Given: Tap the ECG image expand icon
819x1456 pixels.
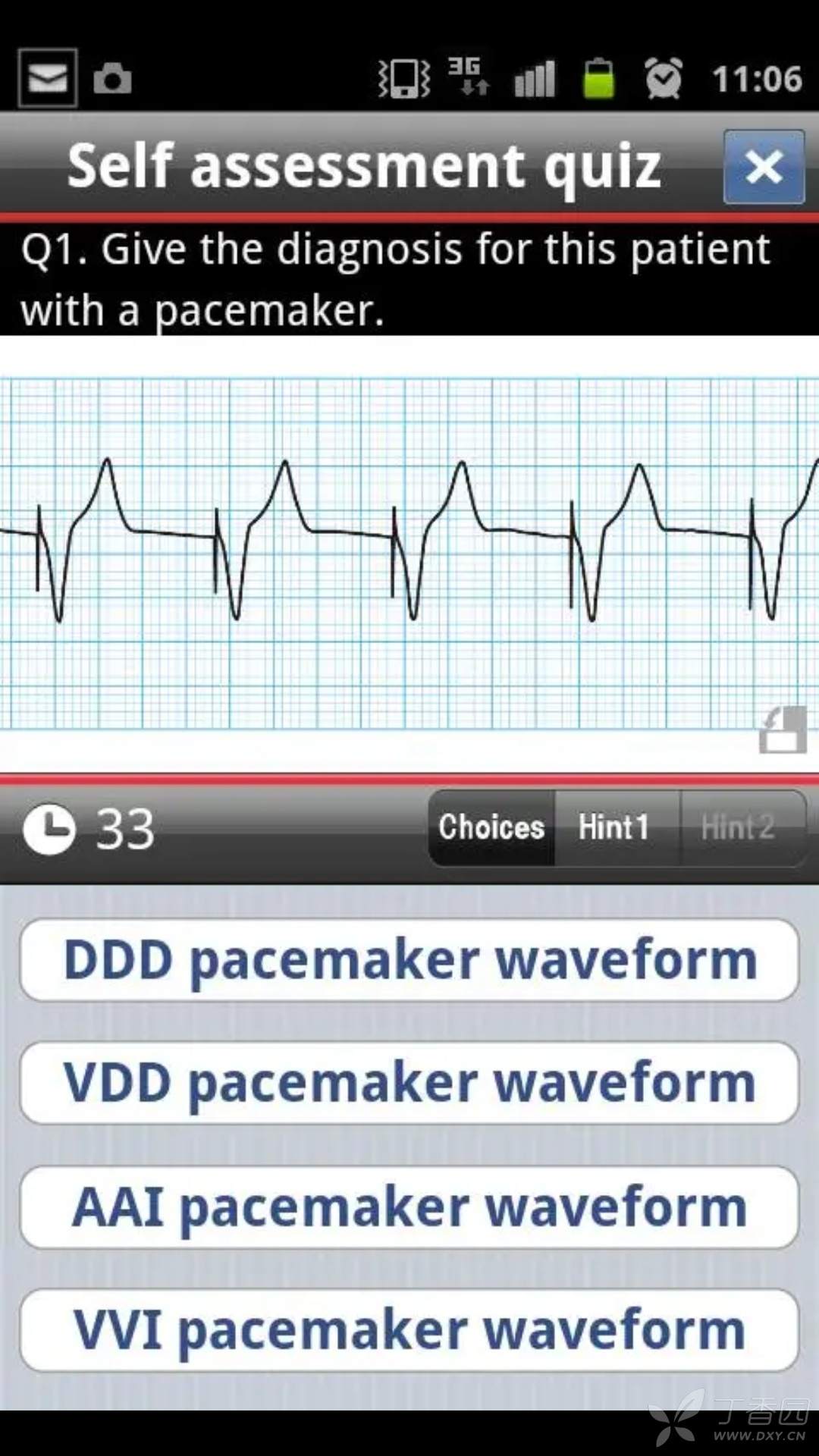Looking at the screenshot, I should [x=783, y=730].
